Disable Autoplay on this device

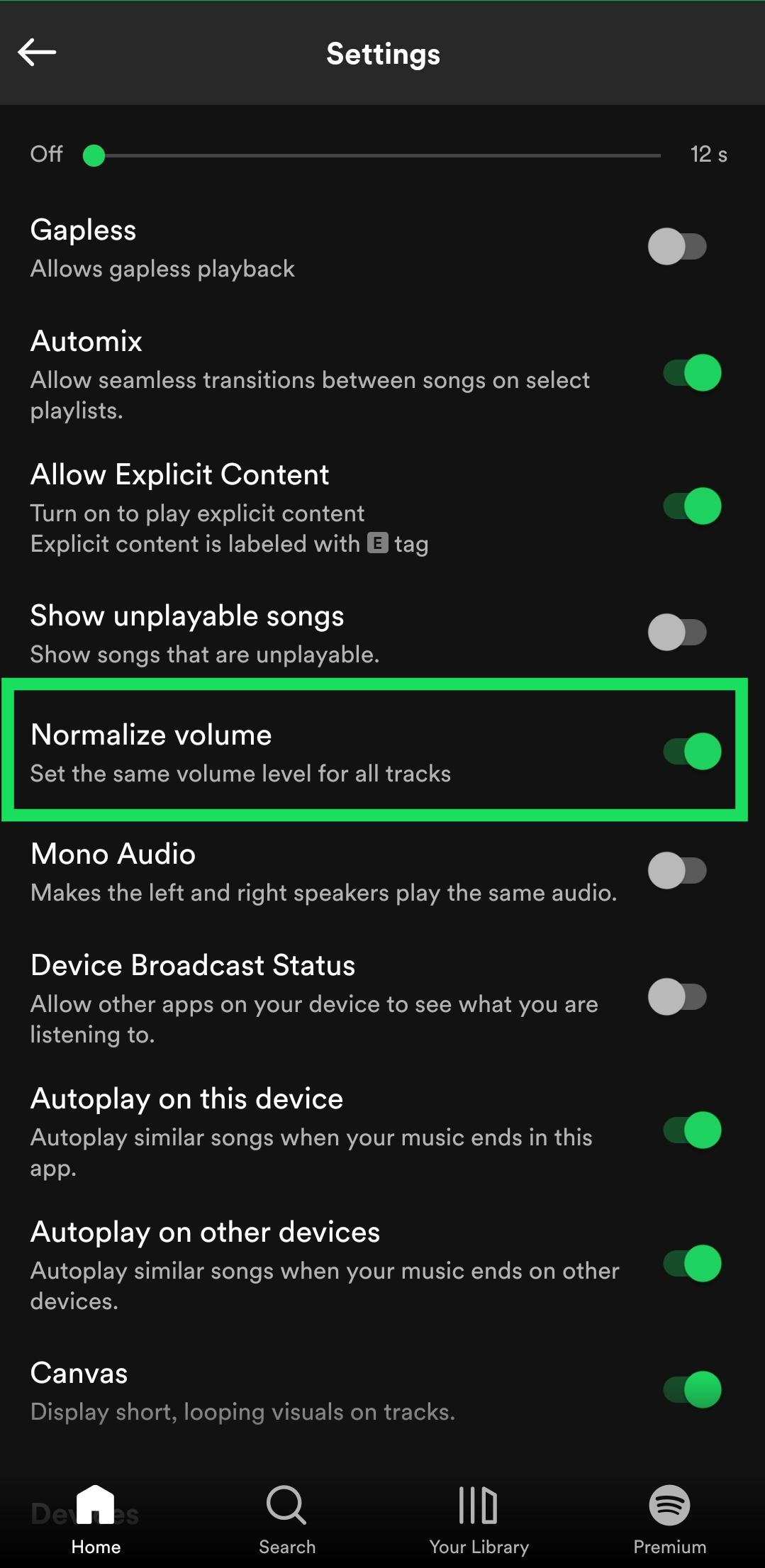pyautogui.click(x=691, y=1130)
